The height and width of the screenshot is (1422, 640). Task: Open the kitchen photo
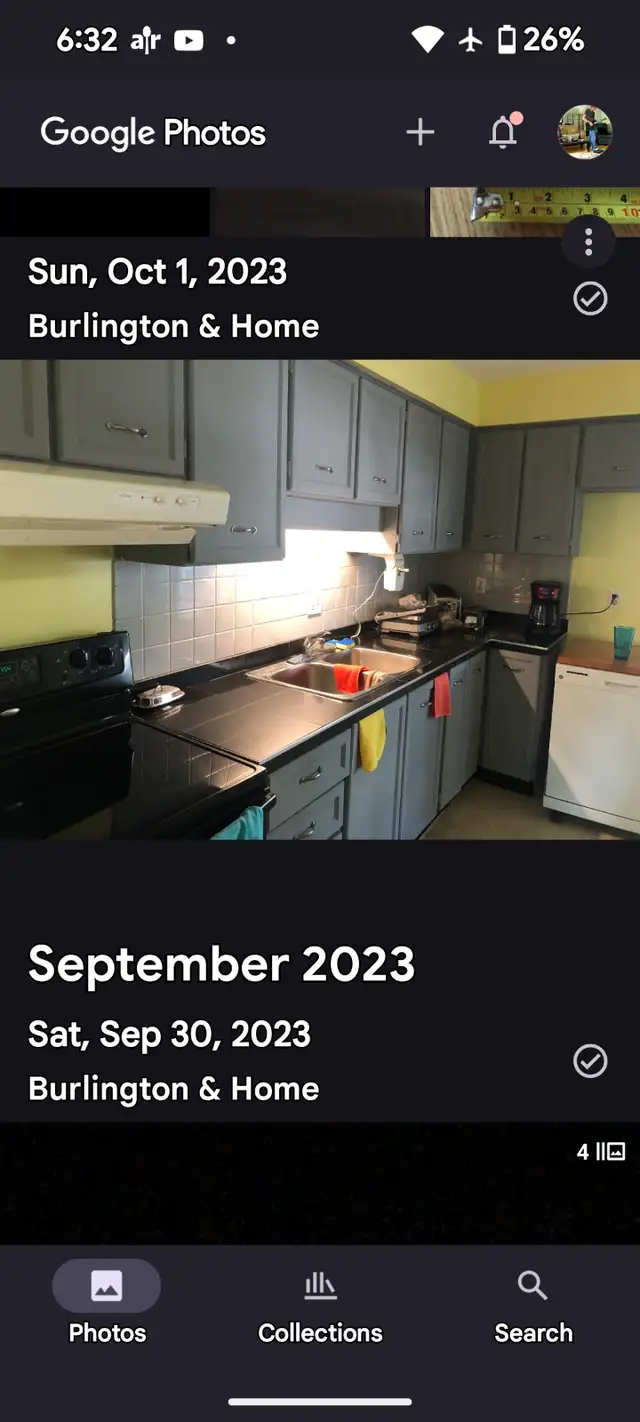320,600
